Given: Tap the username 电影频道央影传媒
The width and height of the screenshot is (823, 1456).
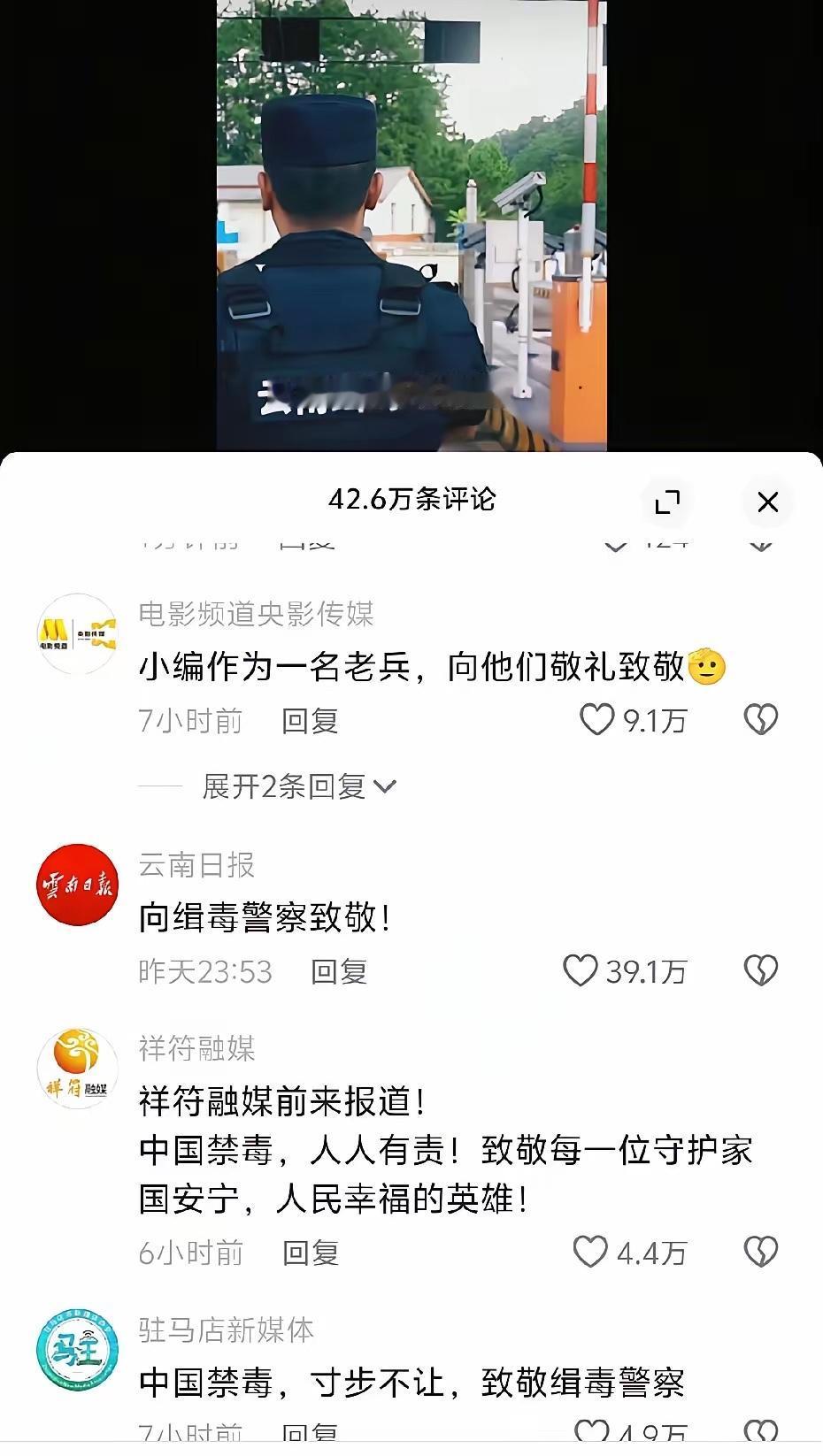Looking at the screenshot, I should [x=257, y=615].
